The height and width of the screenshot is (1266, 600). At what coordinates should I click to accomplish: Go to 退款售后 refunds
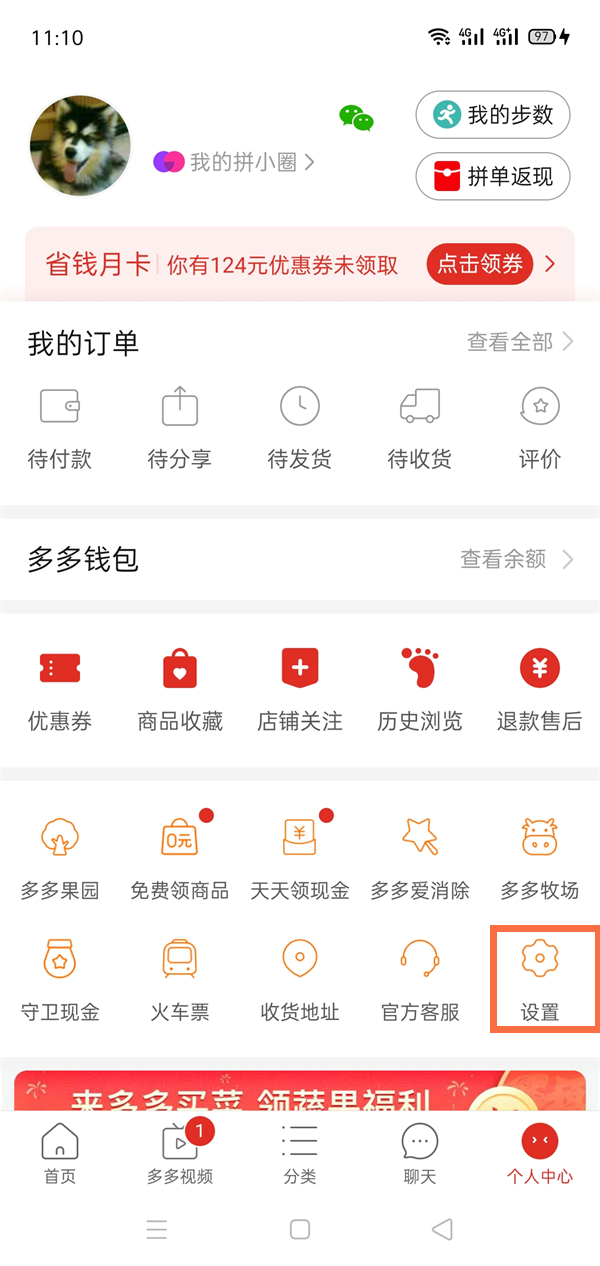click(x=540, y=690)
